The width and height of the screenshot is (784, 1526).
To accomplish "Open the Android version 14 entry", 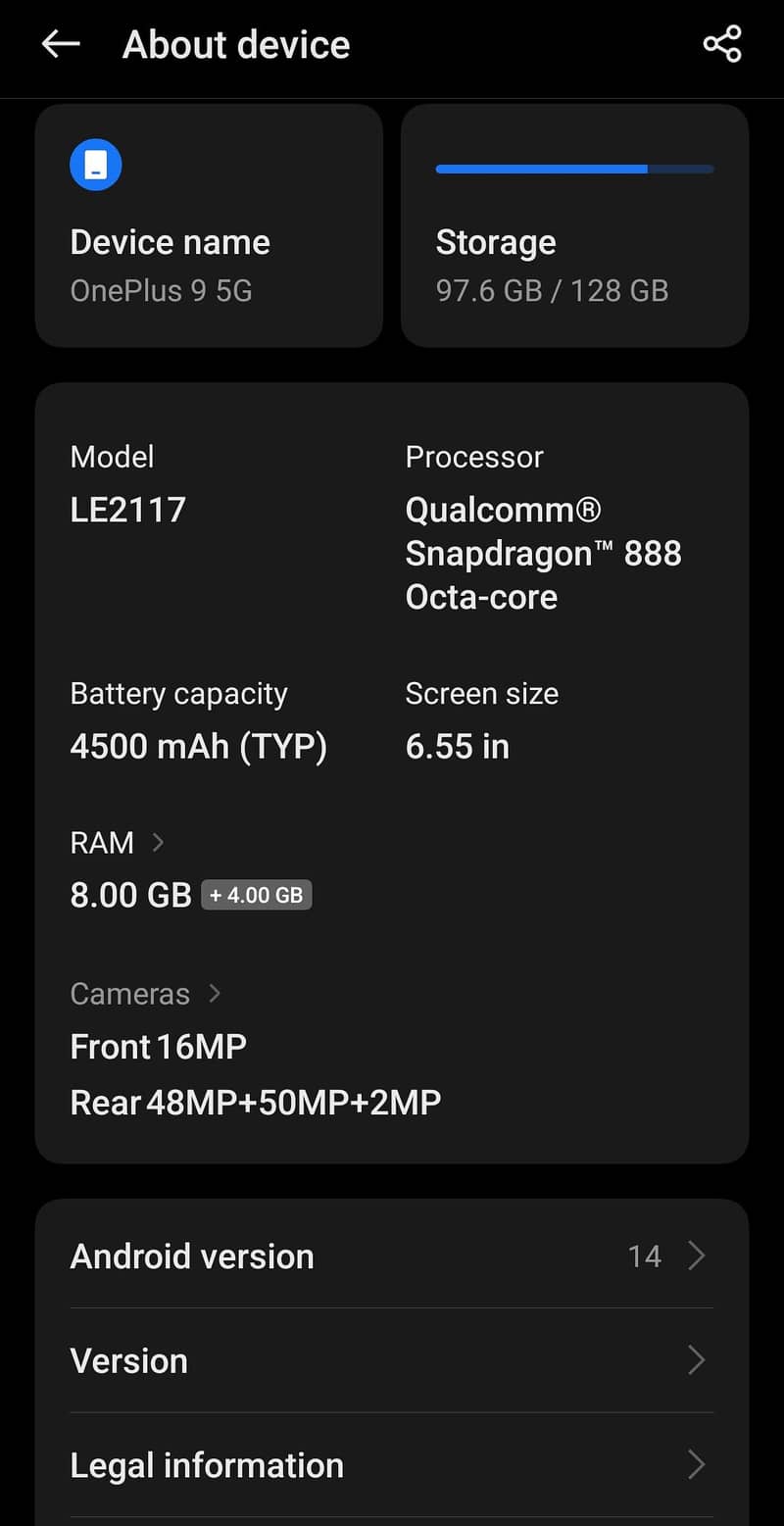I will [x=391, y=1255].
